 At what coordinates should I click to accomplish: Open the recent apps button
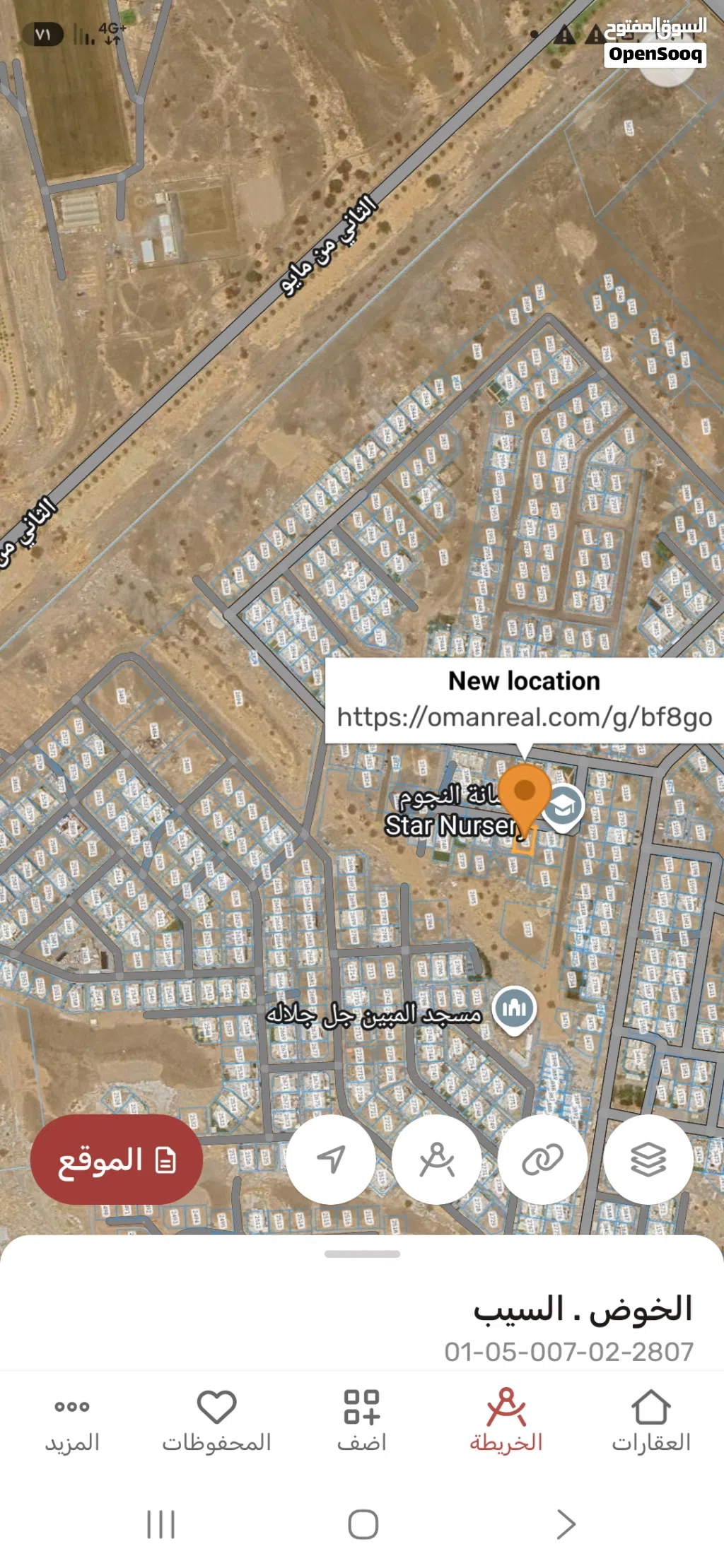160,1524
